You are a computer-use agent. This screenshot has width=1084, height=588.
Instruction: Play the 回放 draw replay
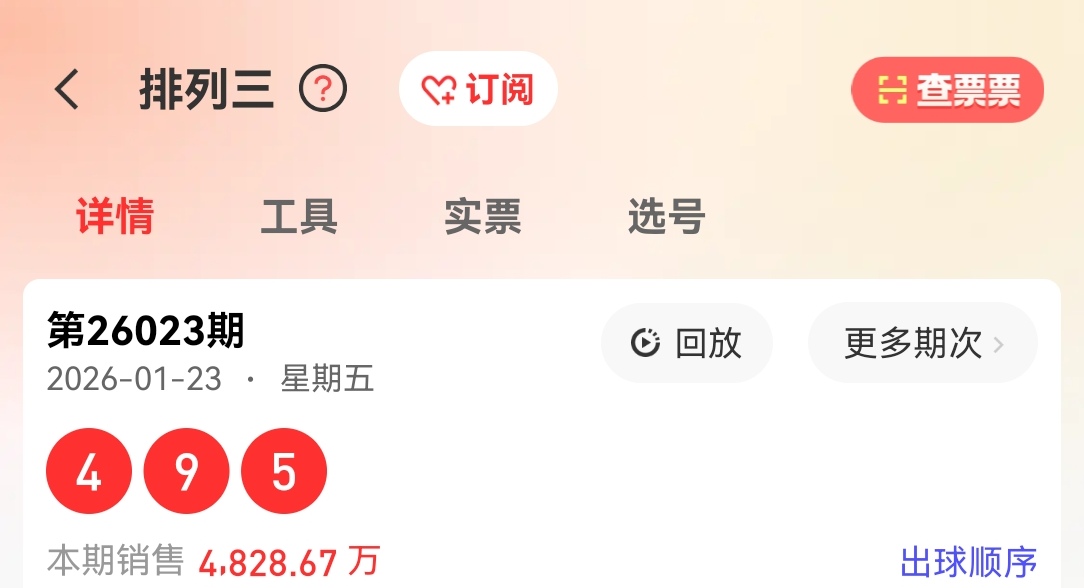coord(687,343)
